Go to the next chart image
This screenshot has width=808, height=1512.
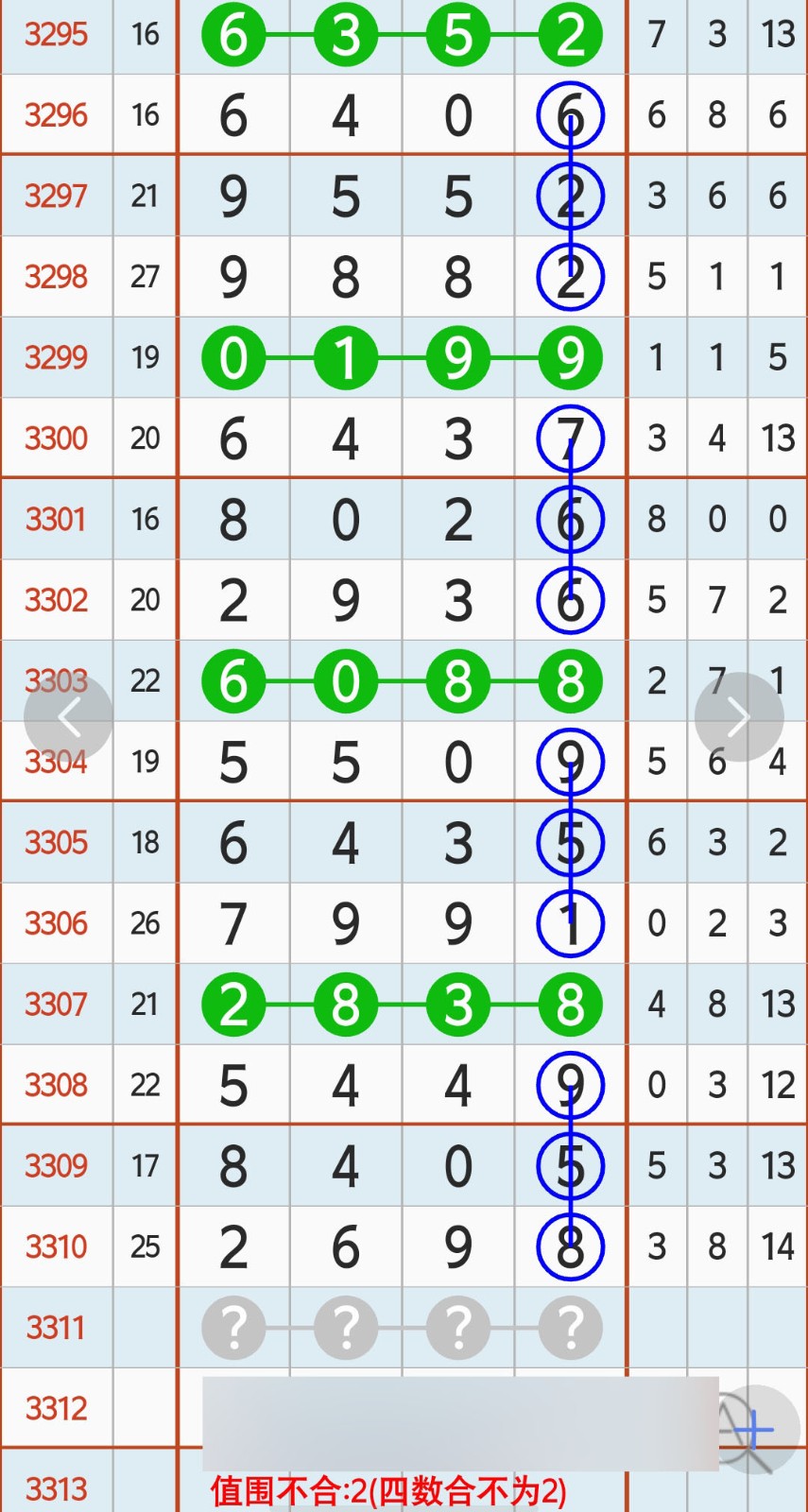click(x=739, y=717)
